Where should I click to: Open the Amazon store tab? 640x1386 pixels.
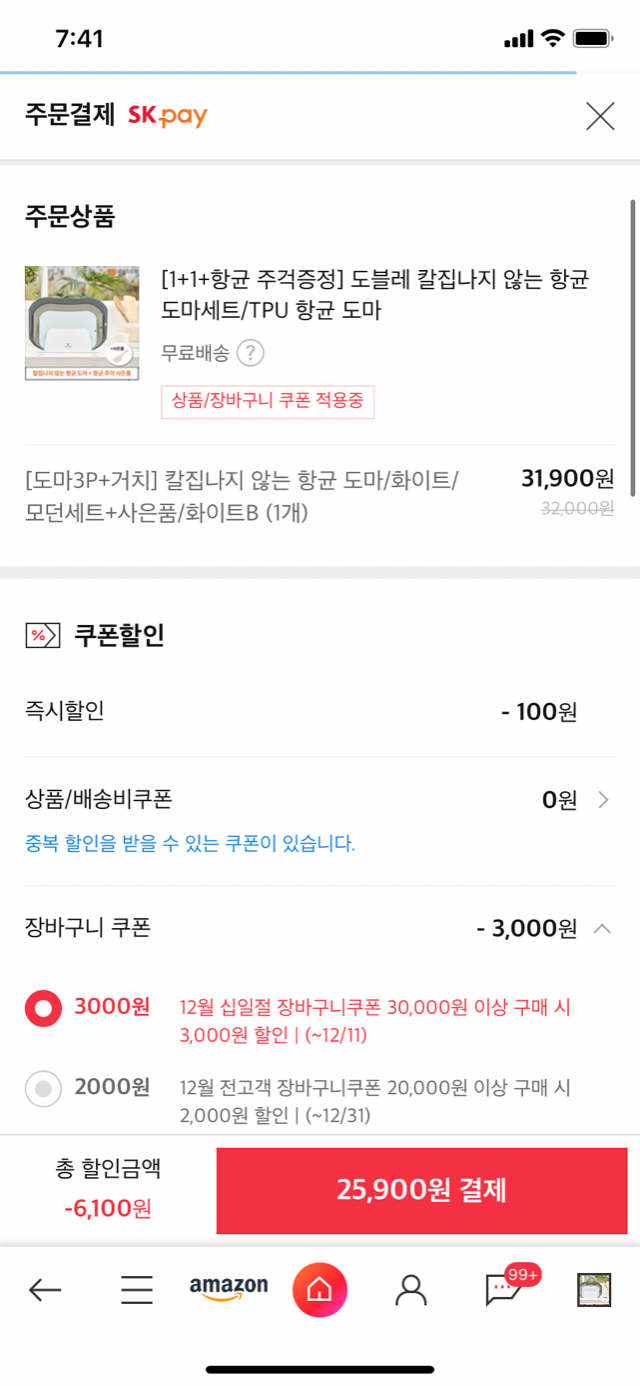pos(229,1289)
